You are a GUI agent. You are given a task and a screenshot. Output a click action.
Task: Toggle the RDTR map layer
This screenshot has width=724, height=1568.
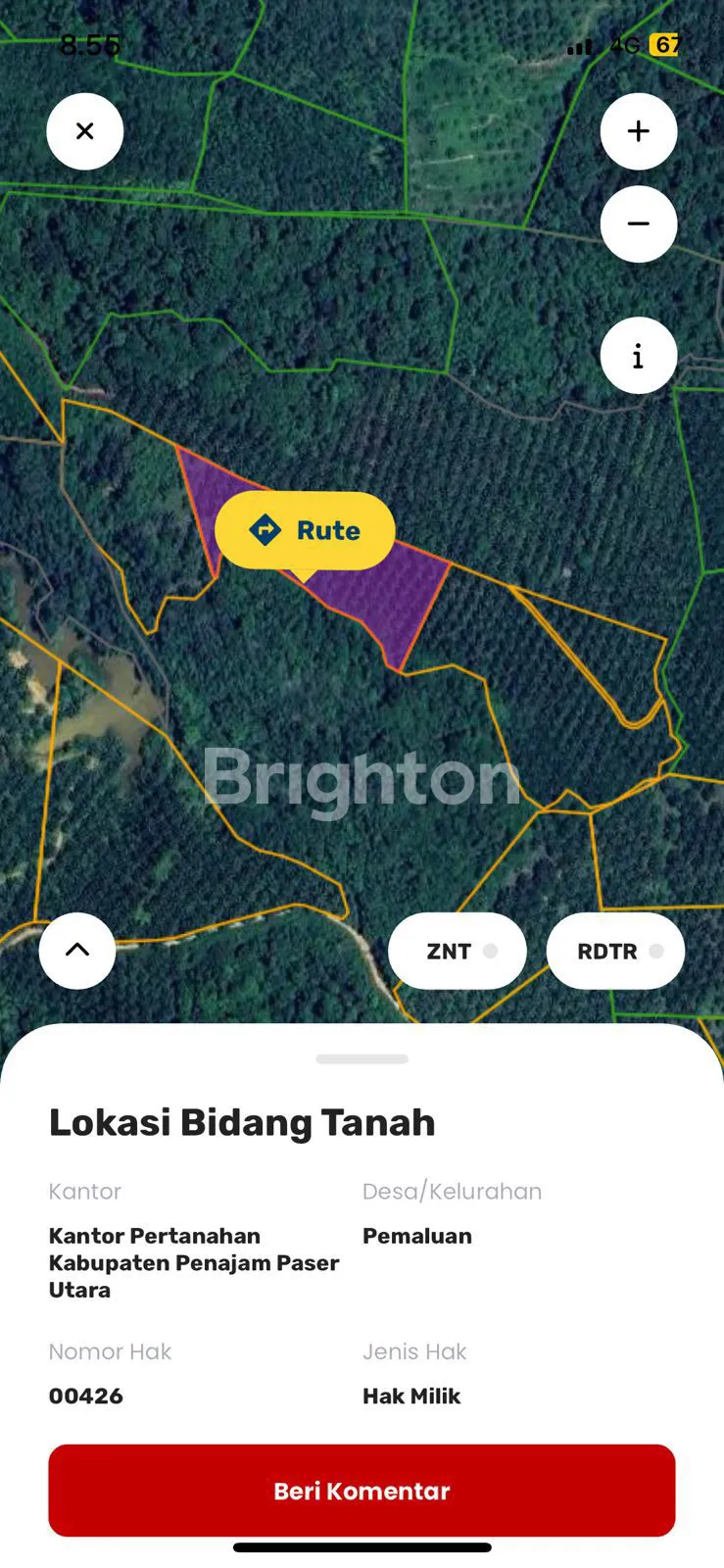(x=615, y=951)
